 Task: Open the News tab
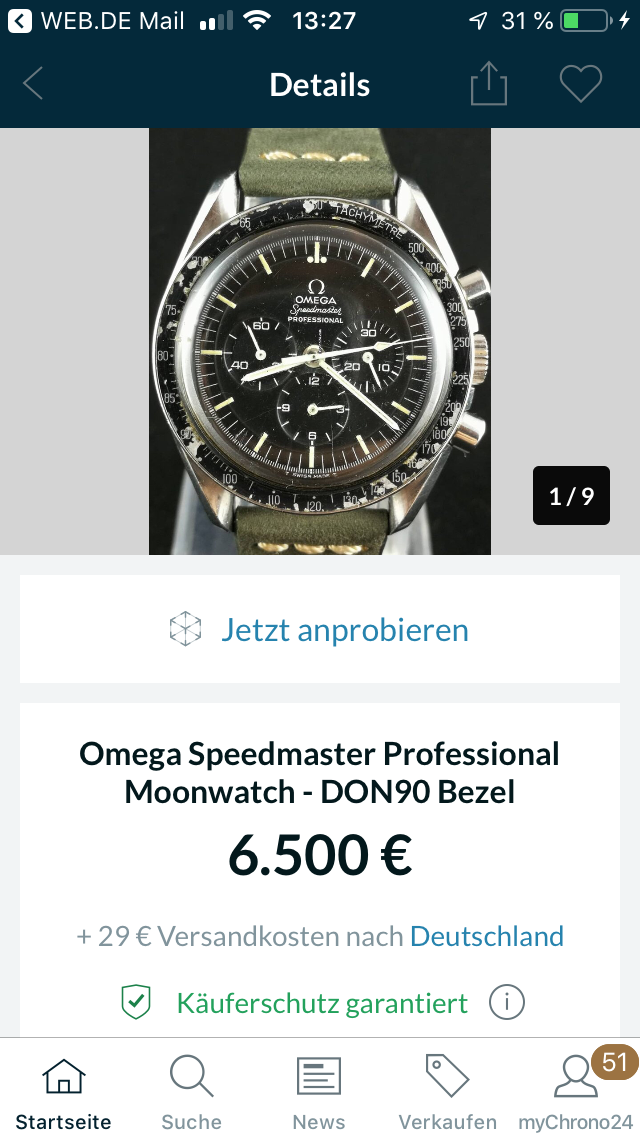pos(319,1091)
